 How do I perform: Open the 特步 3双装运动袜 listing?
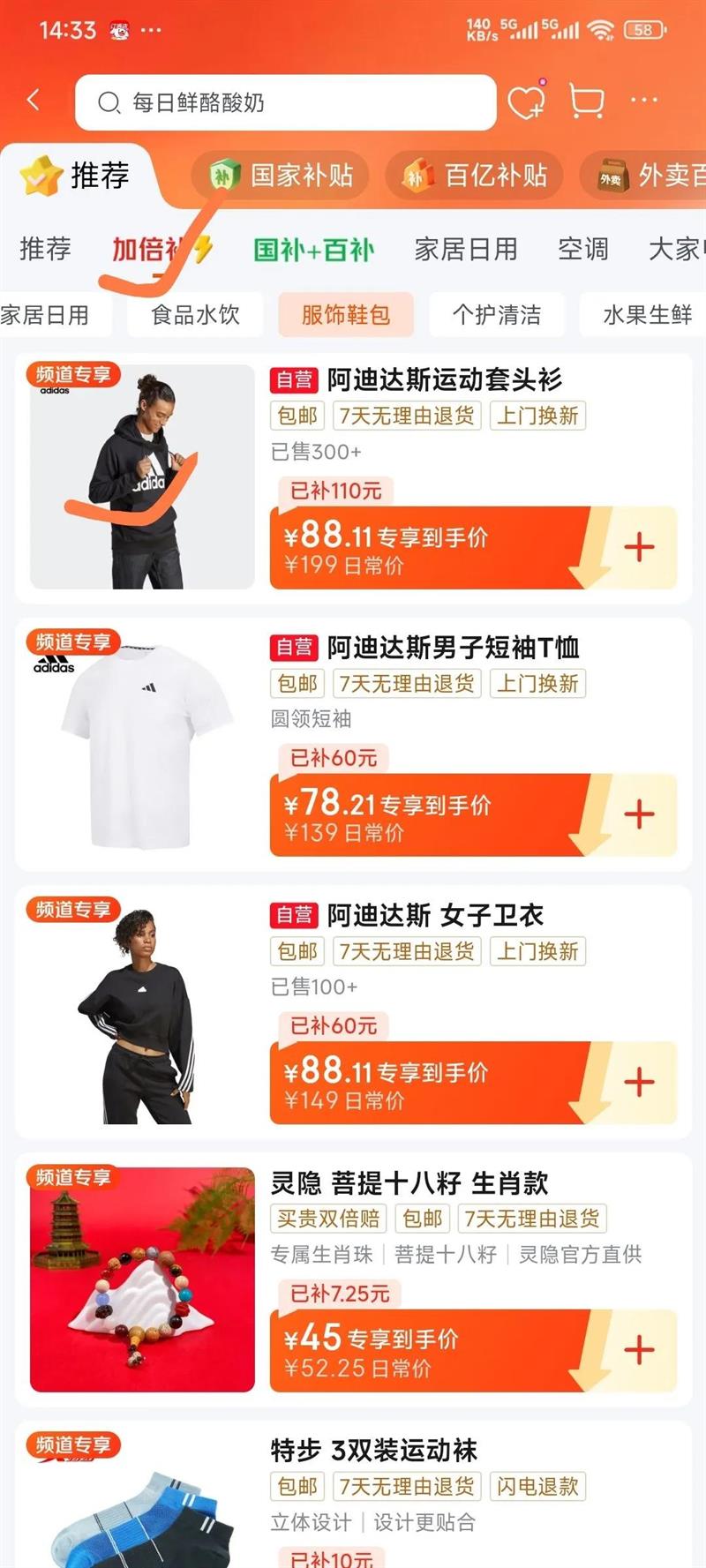click(373, 1451)
